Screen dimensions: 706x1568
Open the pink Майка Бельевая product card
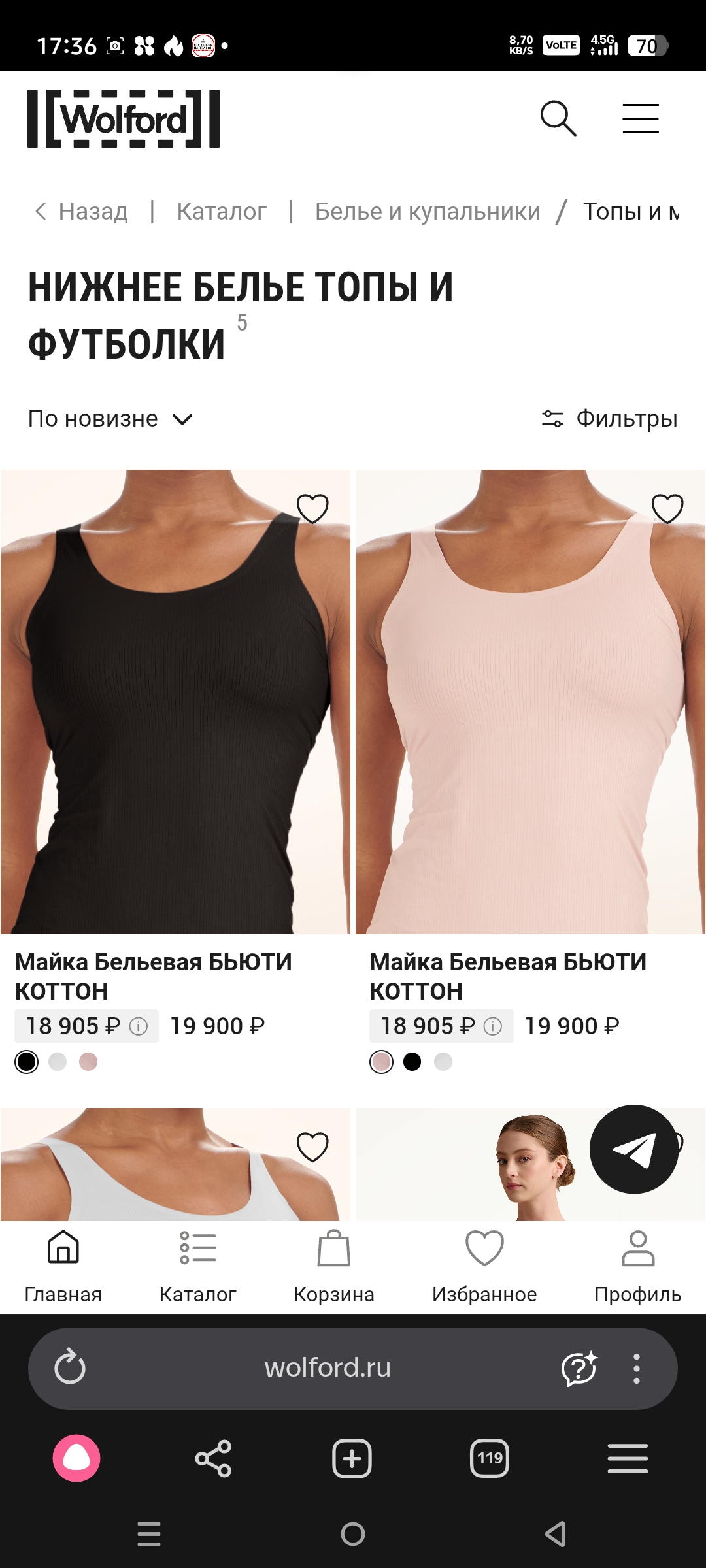coord(529,702)
